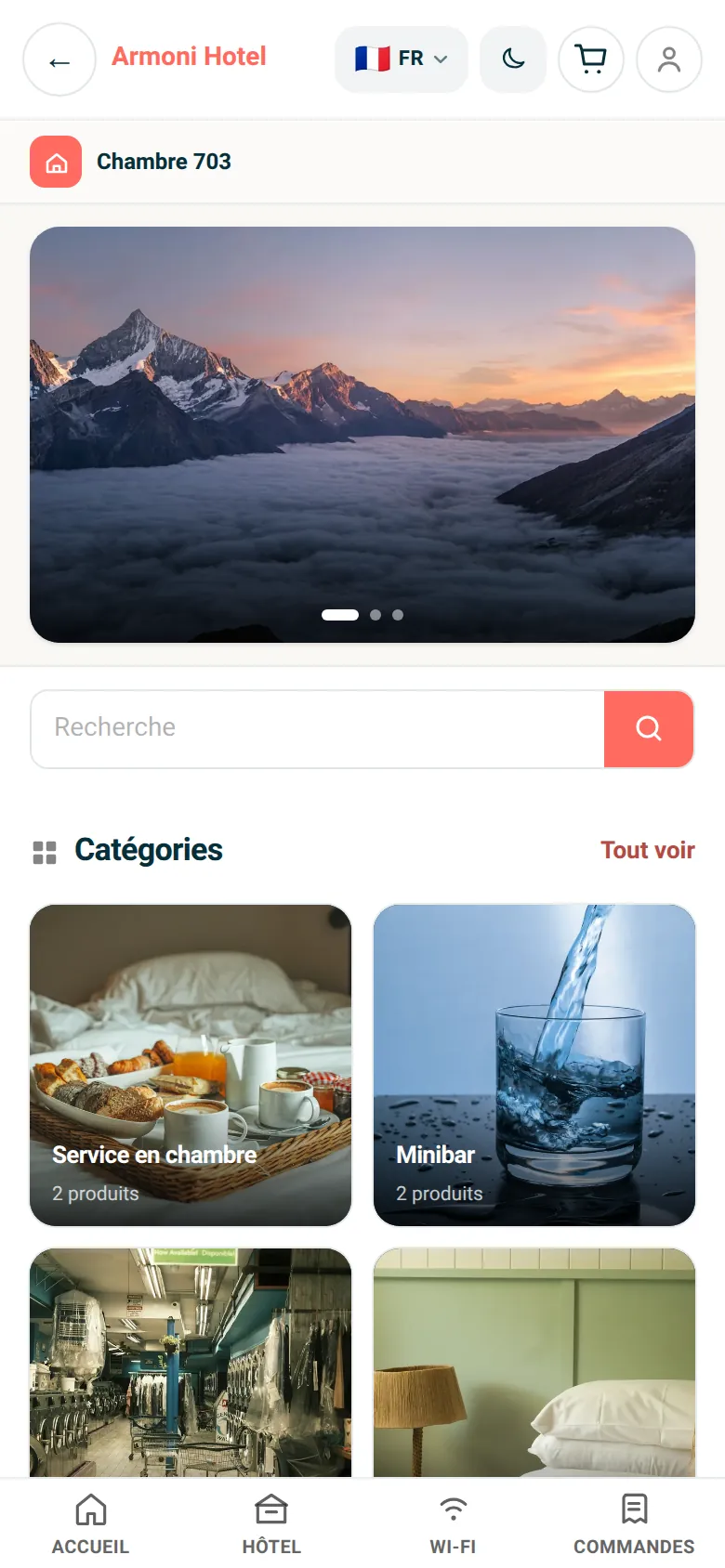
Task: Toggle dark mode with moon icon
Action: pyautogui.click(x=513, y=59)
